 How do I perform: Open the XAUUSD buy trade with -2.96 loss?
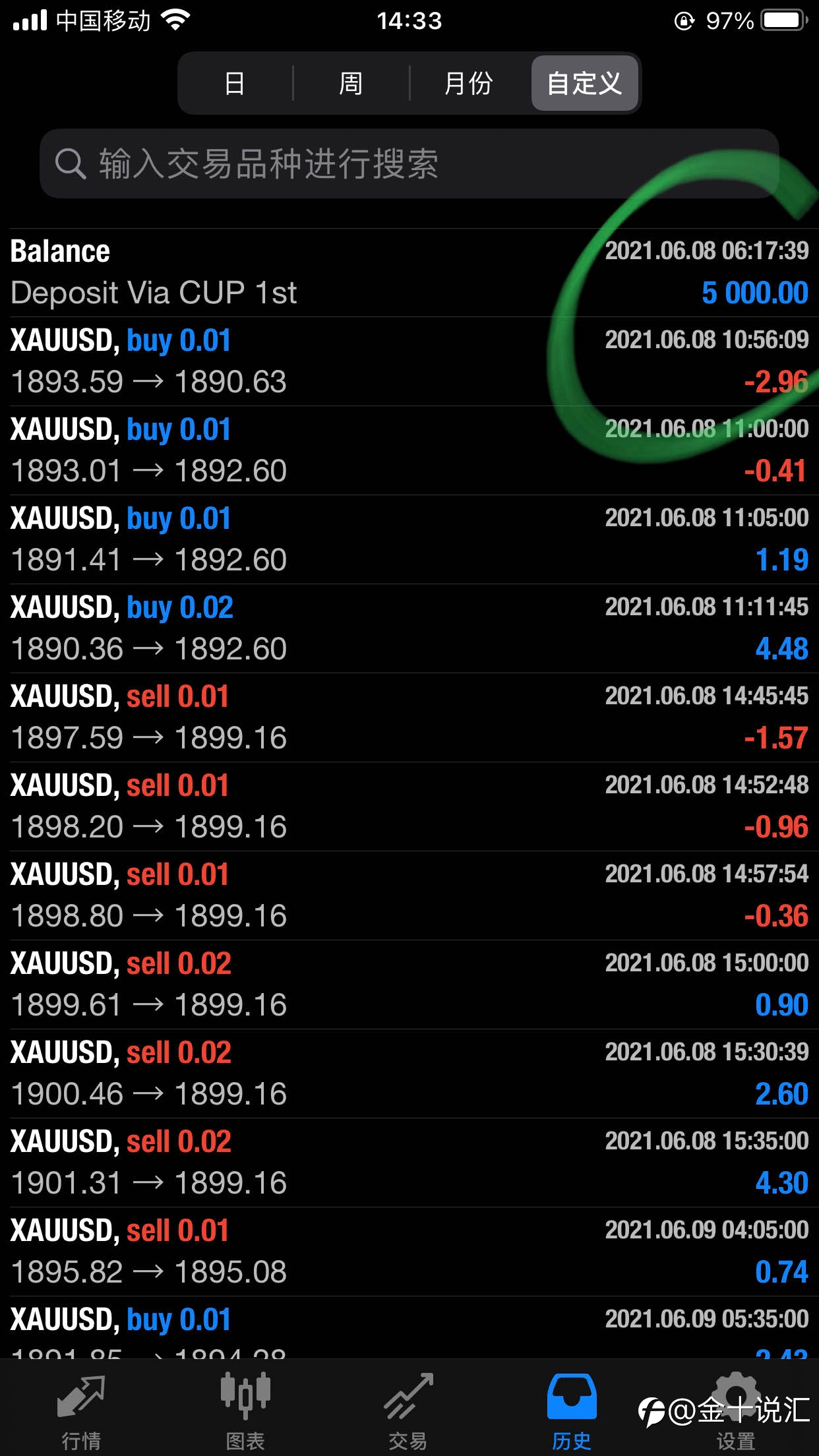click(x=409, y=361)
